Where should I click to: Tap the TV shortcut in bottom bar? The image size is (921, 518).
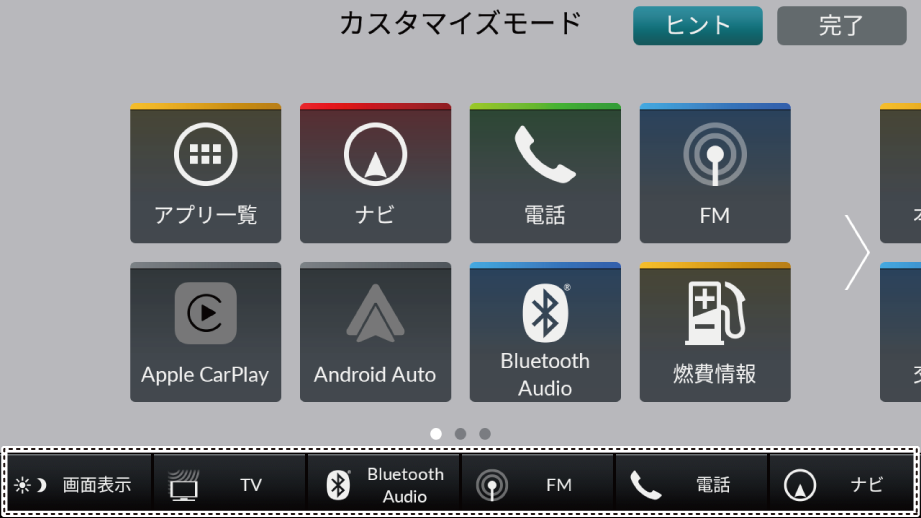(x=230, y=485)
